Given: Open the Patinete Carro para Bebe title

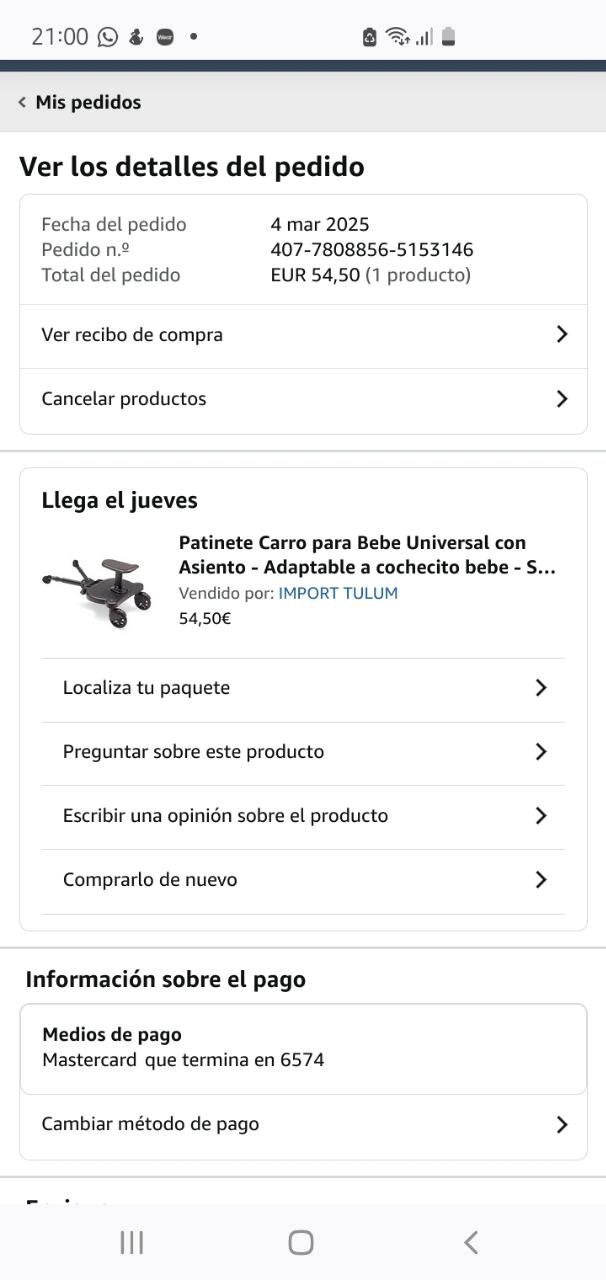Looking at the screenshot, I should click(366, 555).
